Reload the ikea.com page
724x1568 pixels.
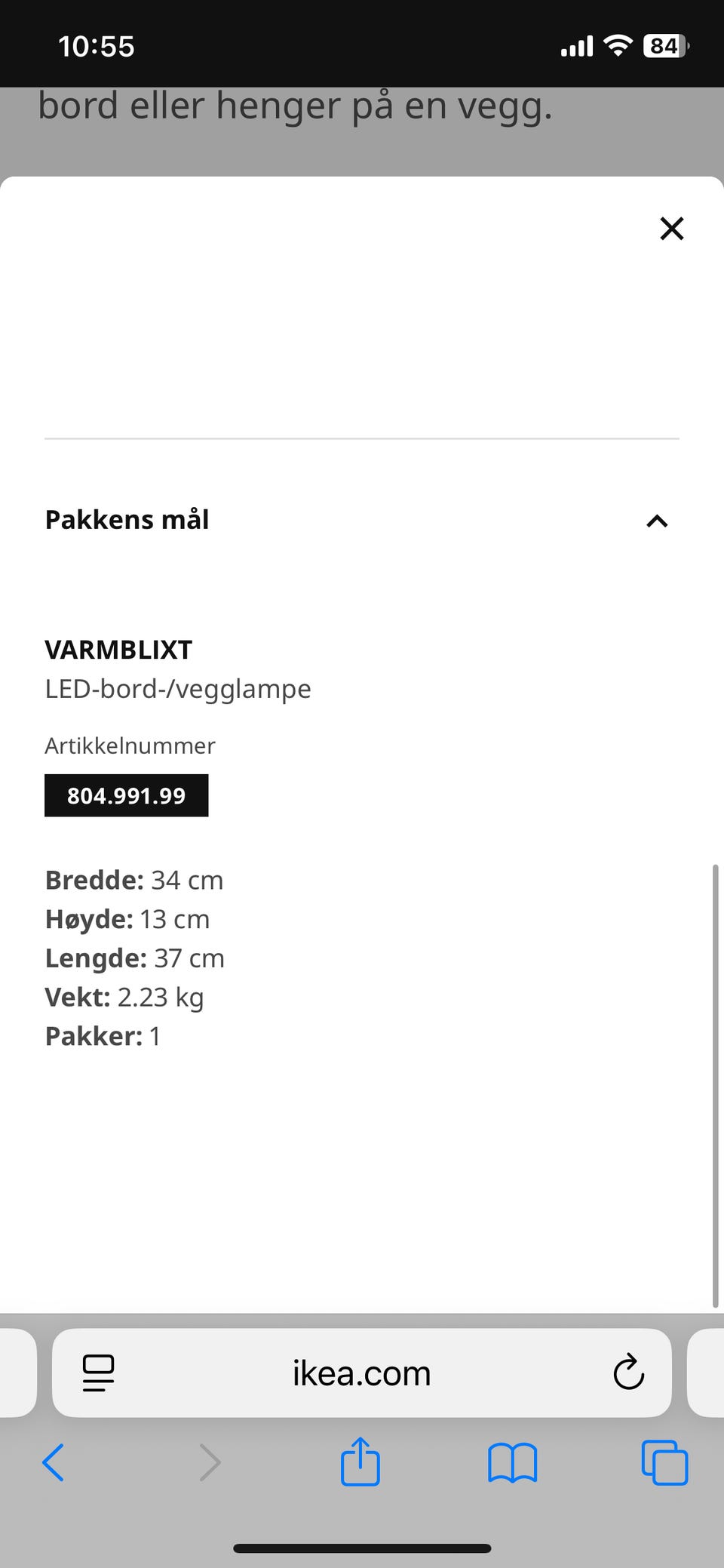[628, 1373]
